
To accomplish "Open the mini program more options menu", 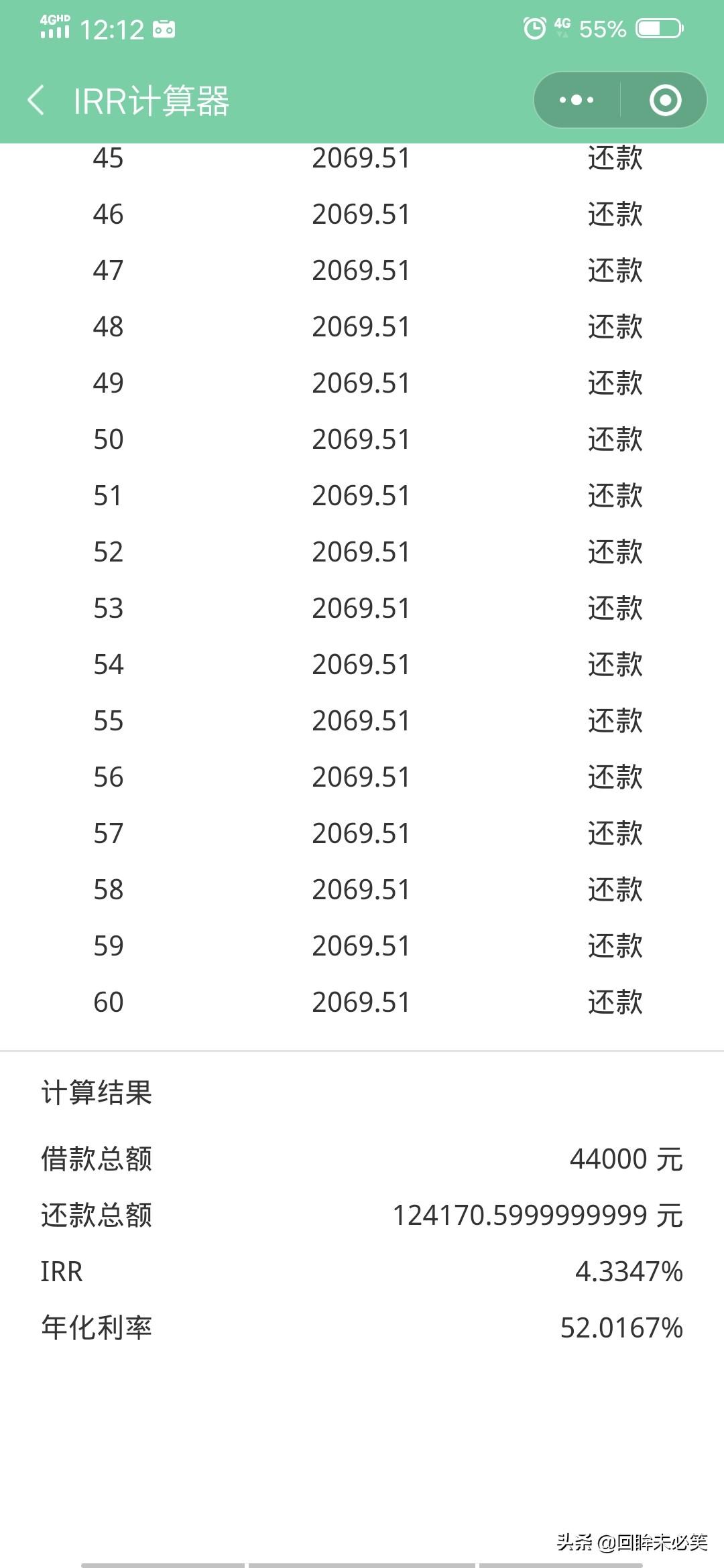I will (x=577, y=101).
